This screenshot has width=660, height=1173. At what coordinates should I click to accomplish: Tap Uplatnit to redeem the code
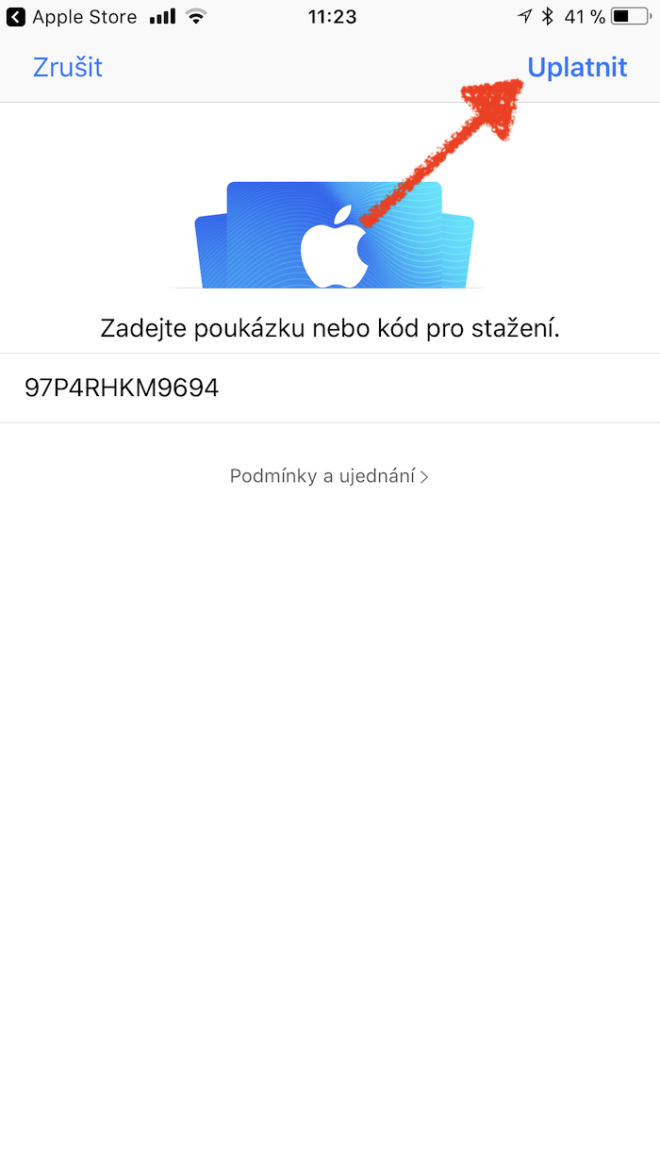pyautogui.click(x=577, y=68)
